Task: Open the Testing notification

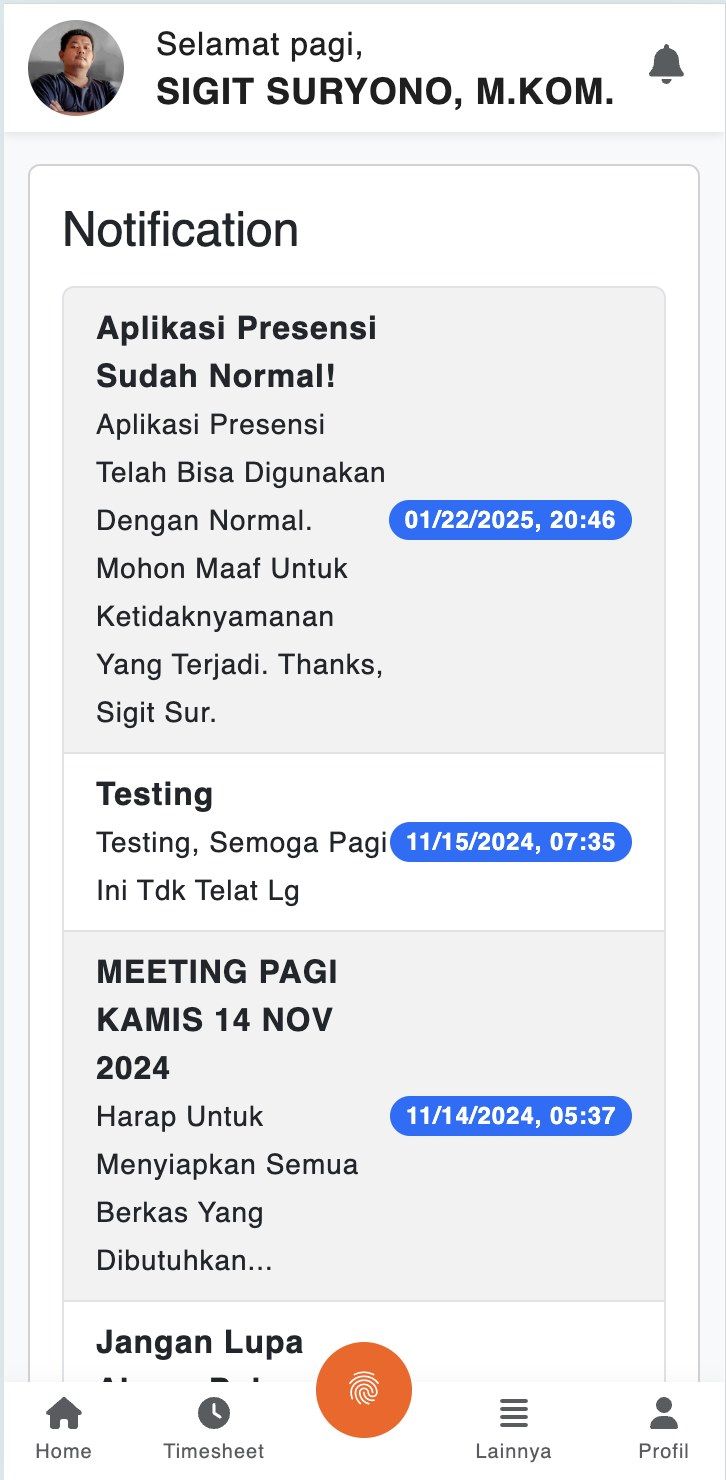Action: 364,842
